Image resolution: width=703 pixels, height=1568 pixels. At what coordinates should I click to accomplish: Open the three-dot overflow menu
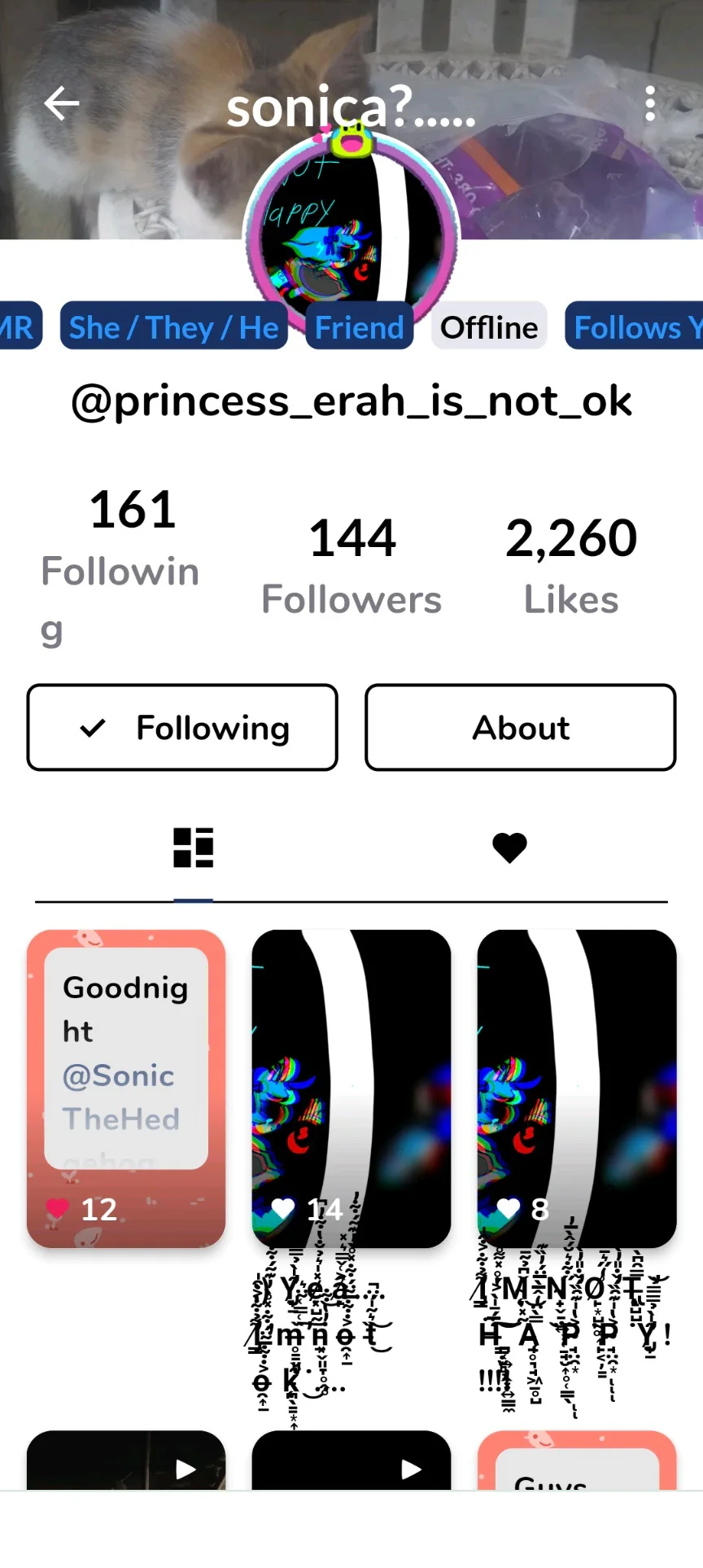649,103
